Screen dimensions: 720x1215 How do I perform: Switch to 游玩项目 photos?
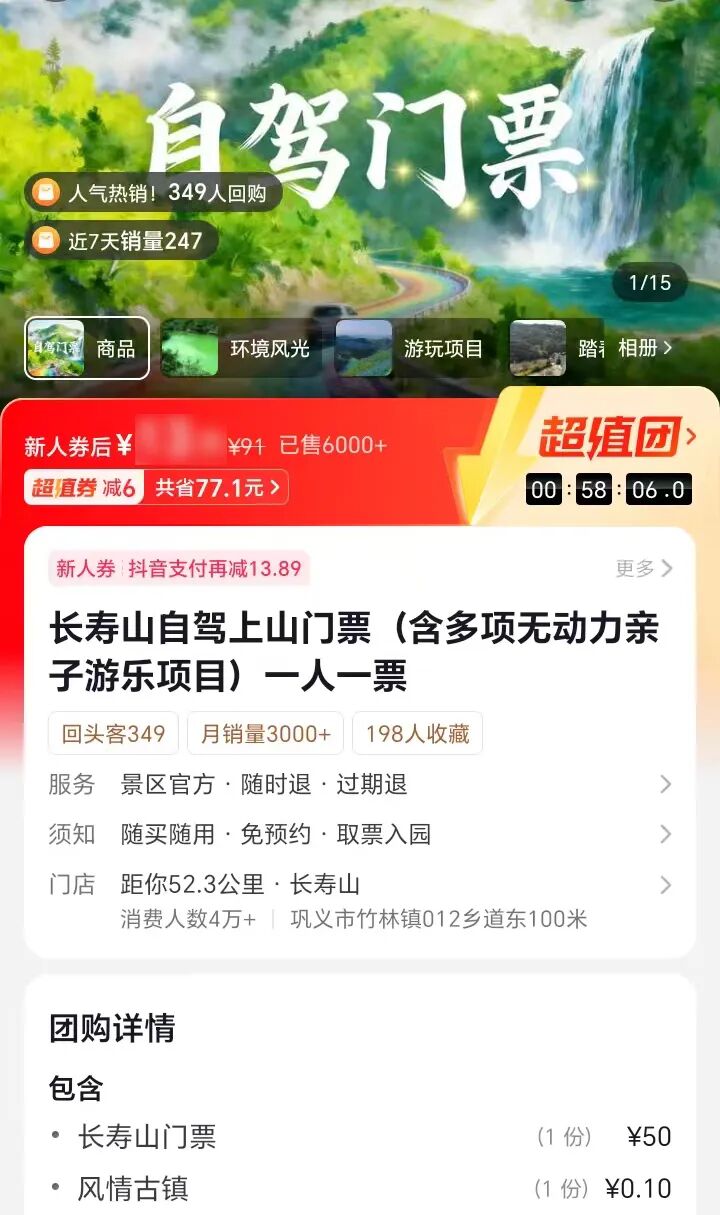(414, 348)
